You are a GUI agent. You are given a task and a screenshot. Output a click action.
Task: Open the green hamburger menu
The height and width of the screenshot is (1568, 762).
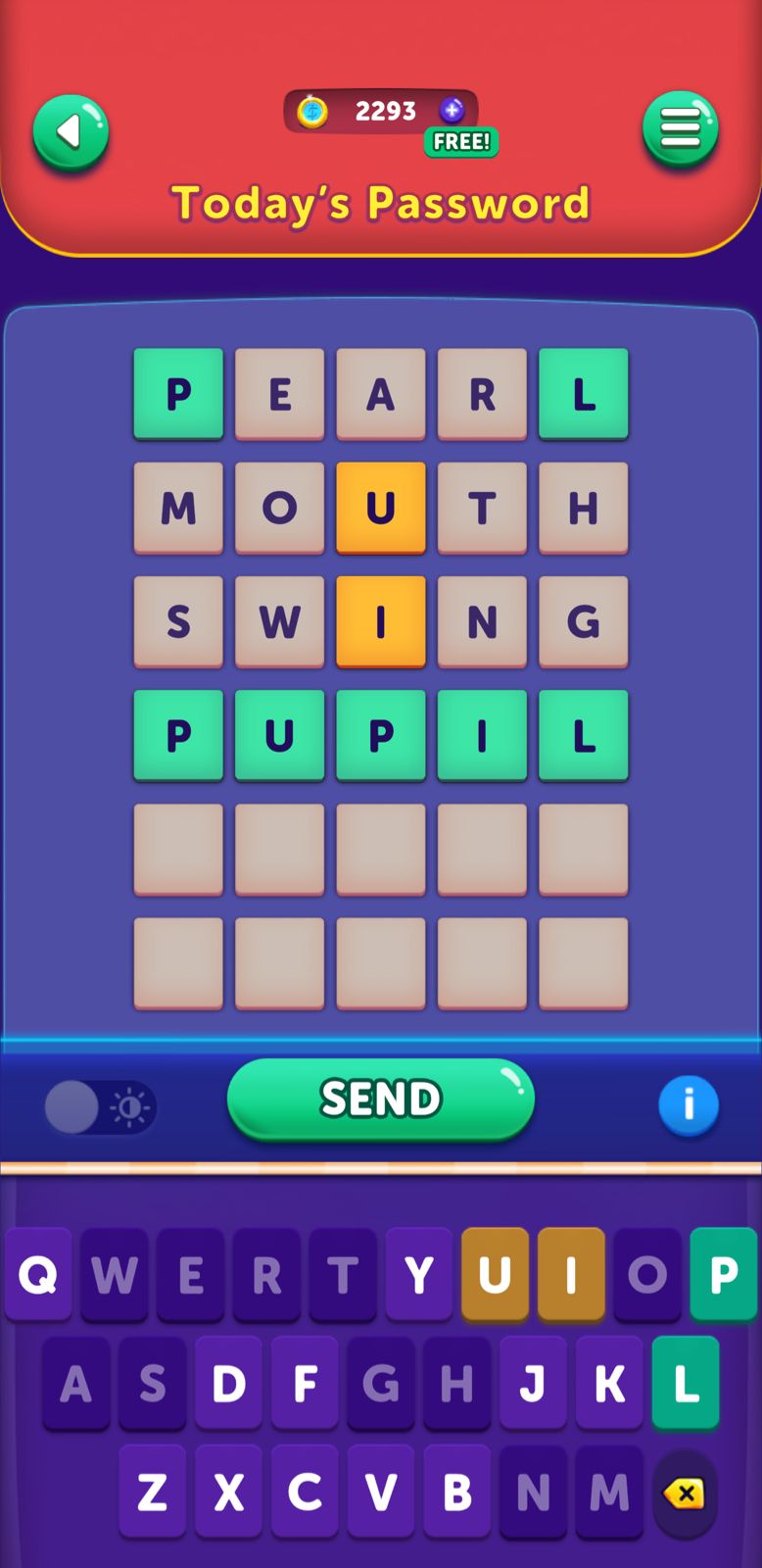click(x=680, y=128)
